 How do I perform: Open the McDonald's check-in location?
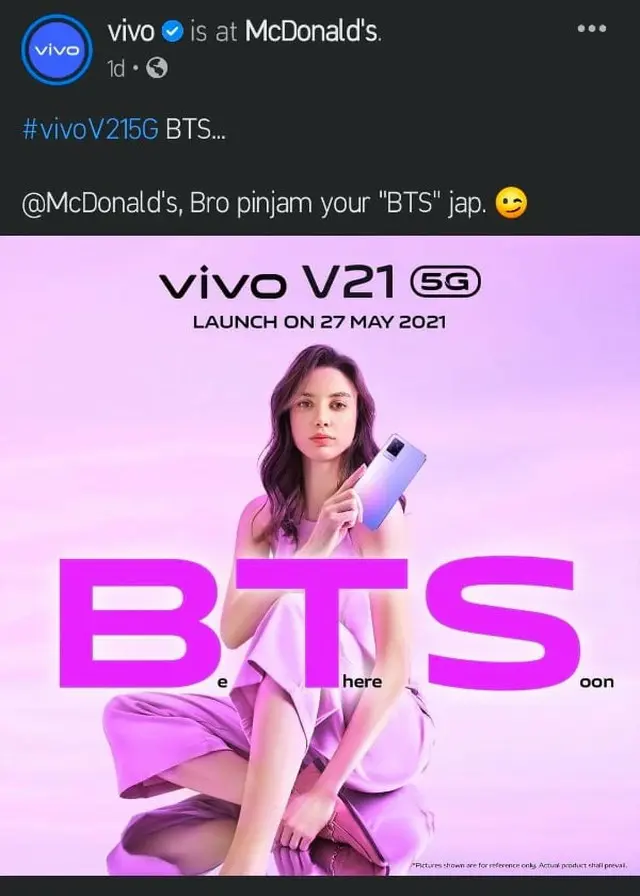[311, 32]
